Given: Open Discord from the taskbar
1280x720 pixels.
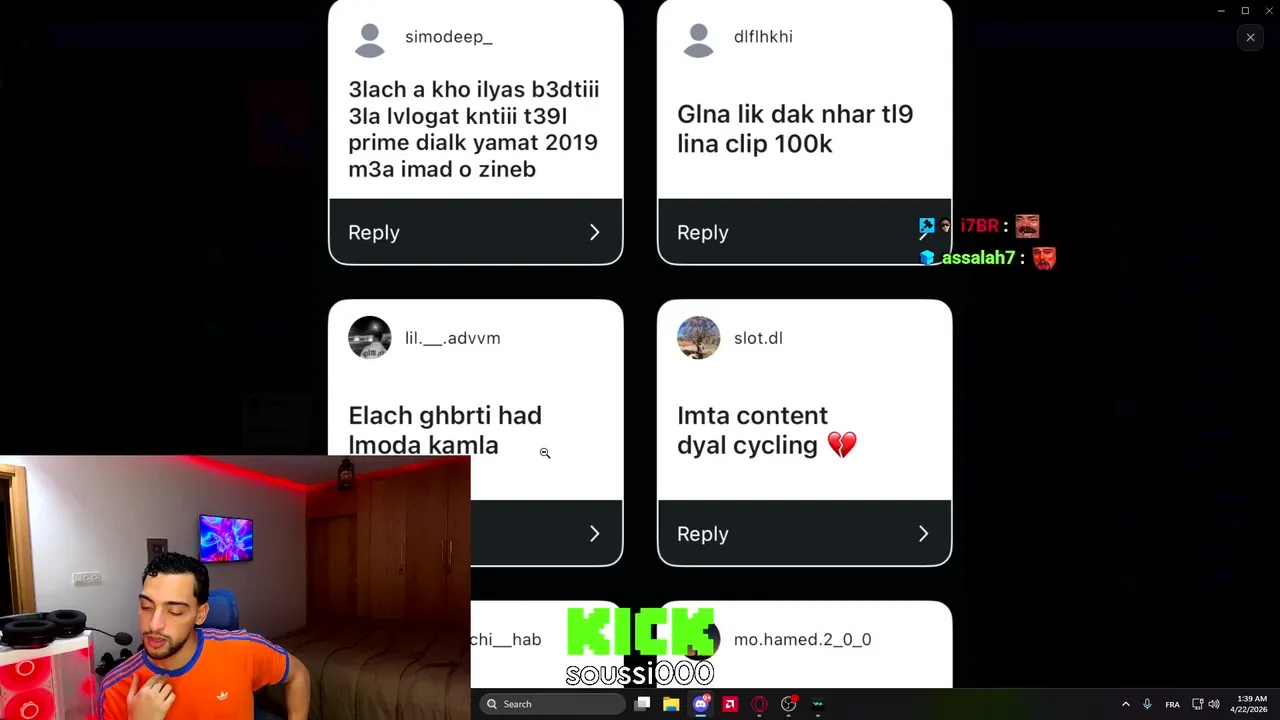Looking at the screenshot, I should coord(700,704).
